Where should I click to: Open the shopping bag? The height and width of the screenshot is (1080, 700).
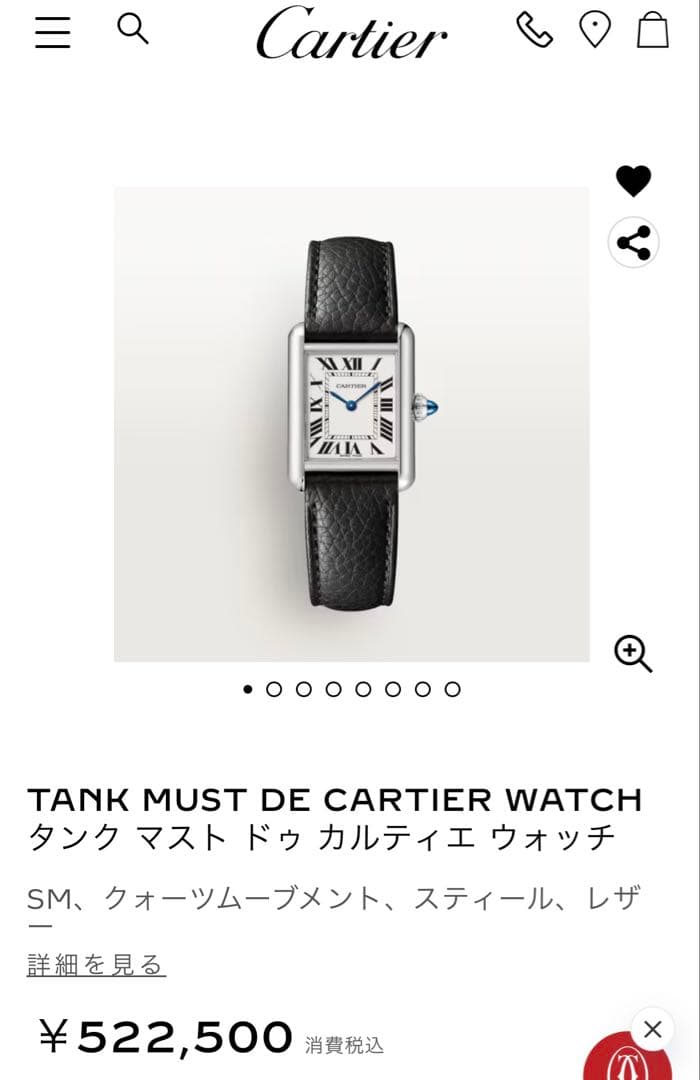click(653, 30)
